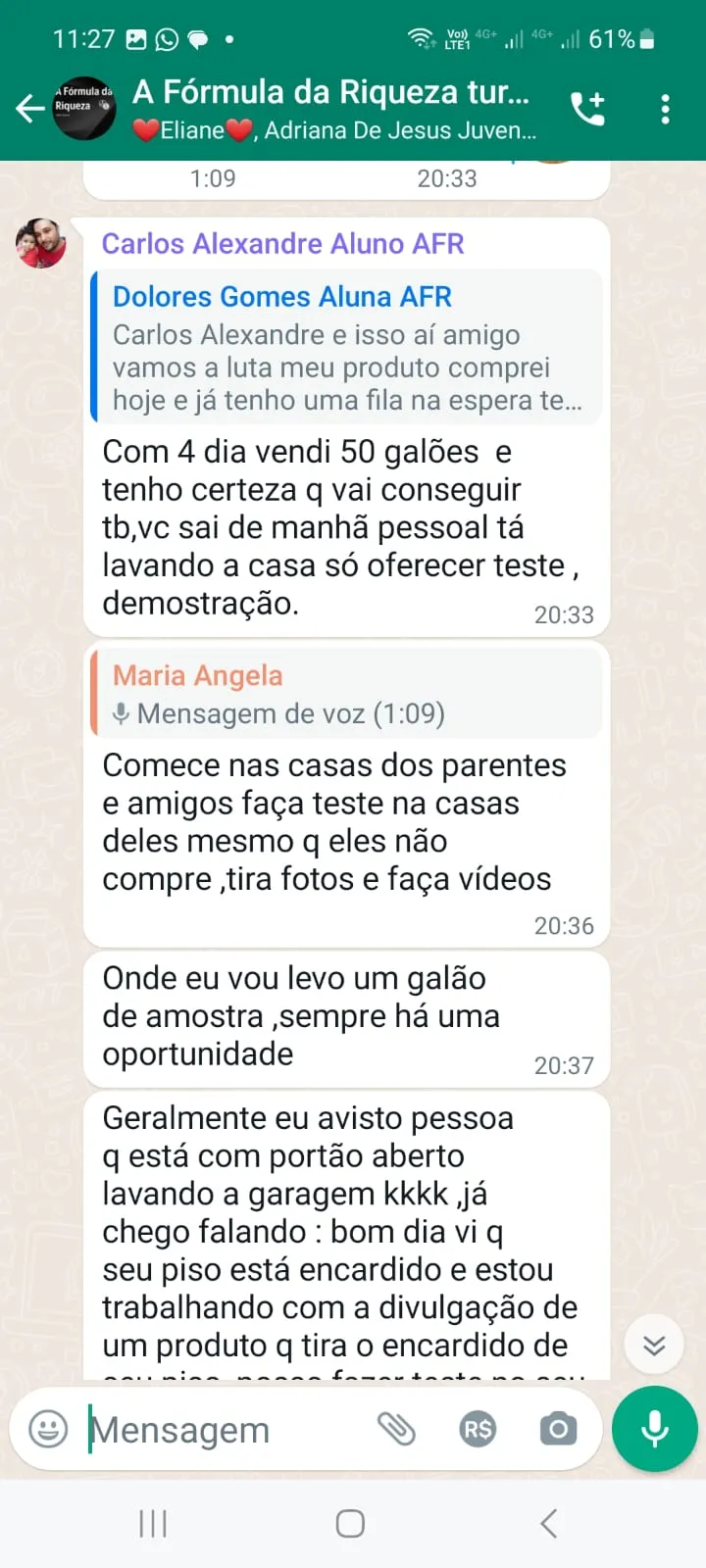Open the camera to send a photo
706x1568 pixels.
click(x=558, y=1429)
